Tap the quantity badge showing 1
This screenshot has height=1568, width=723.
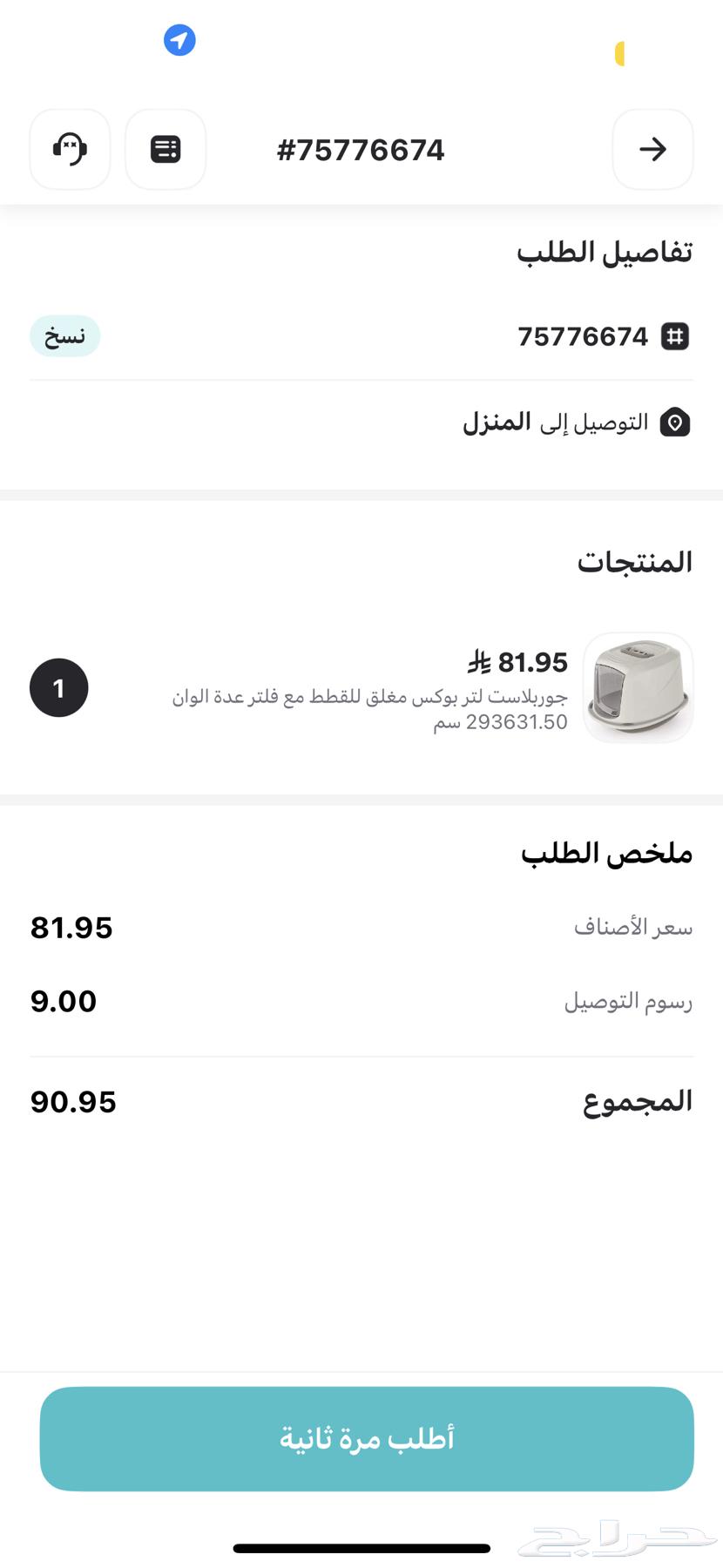(x=58, y=687)
